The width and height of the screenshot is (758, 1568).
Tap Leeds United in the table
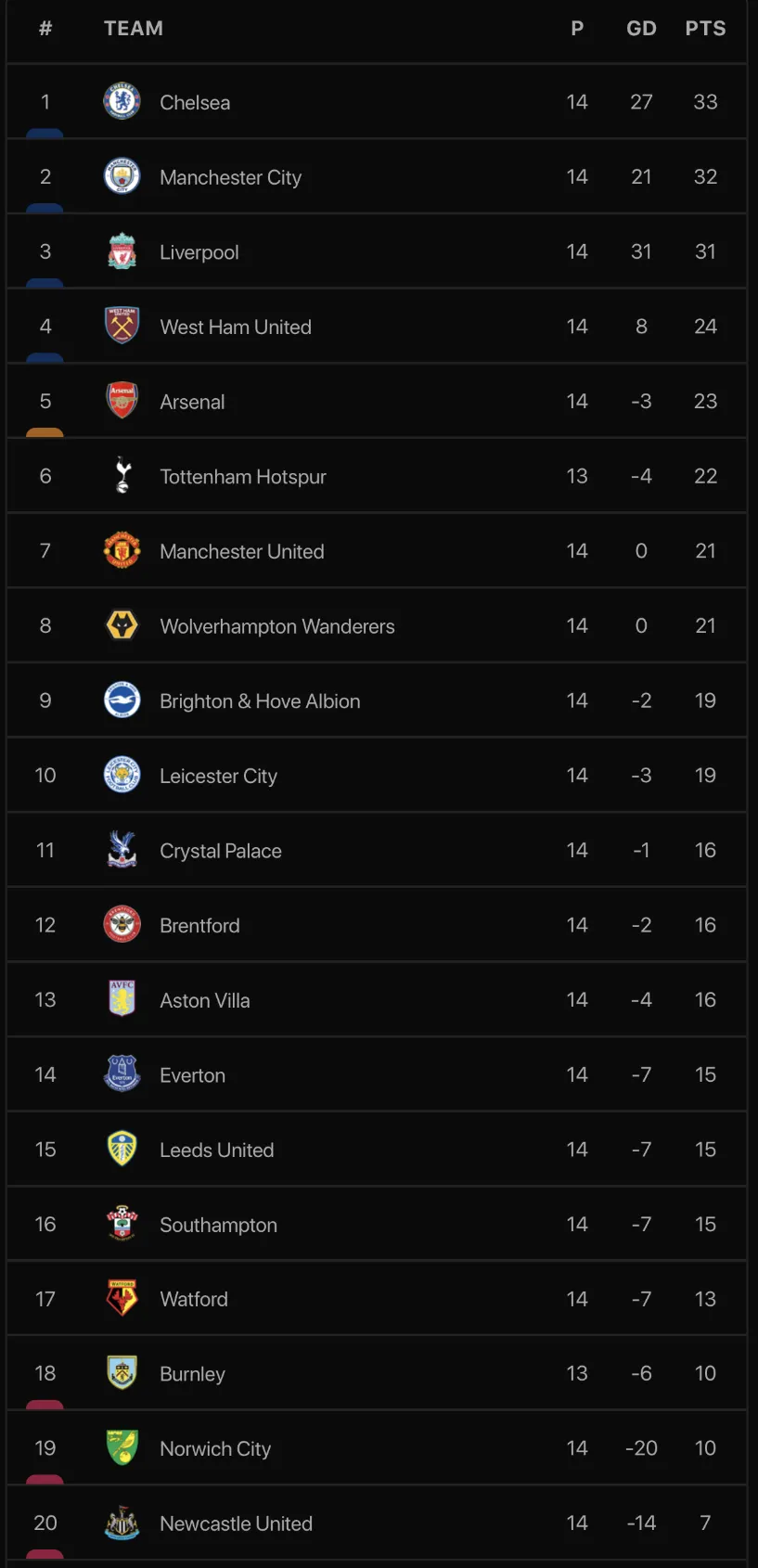[216, 1150]
